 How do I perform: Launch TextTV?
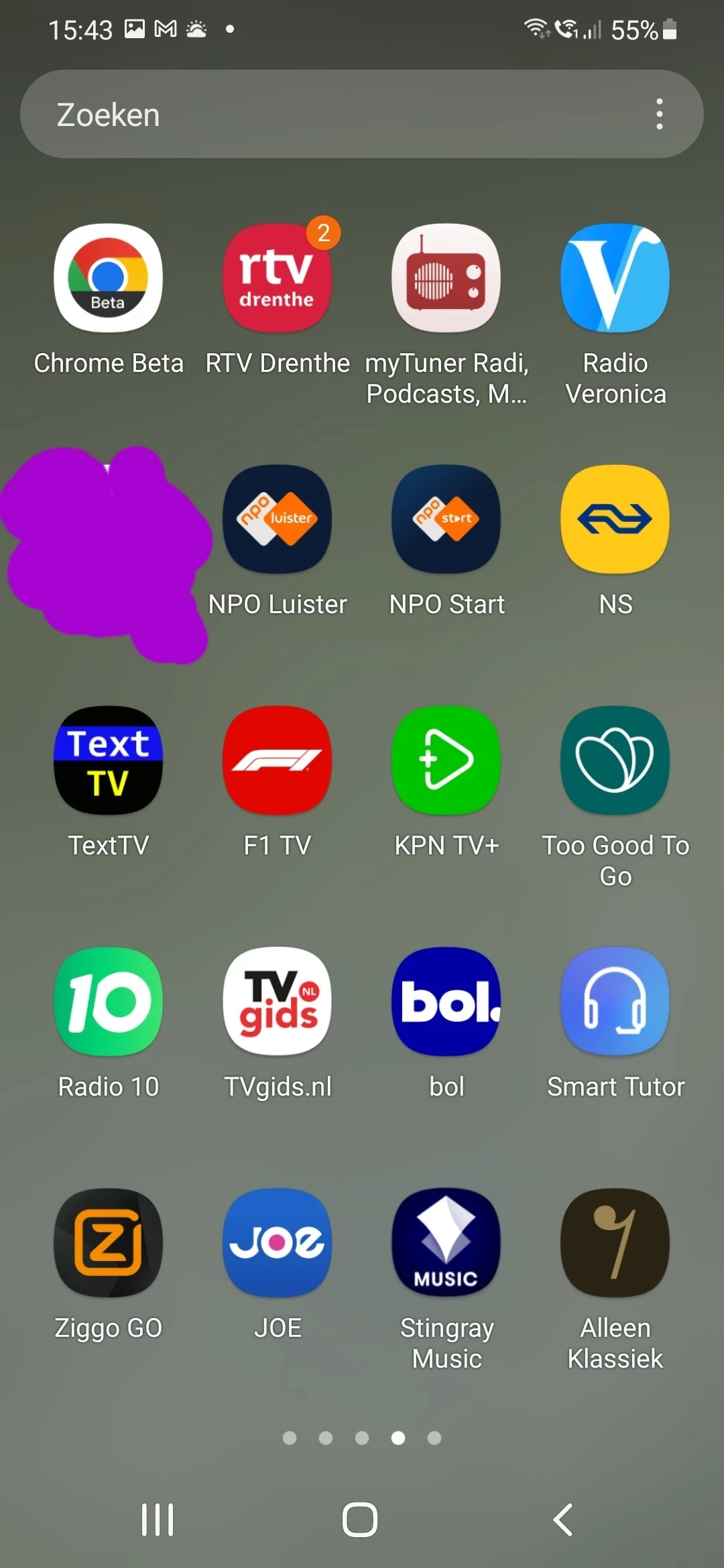click(x=108, y=761)
